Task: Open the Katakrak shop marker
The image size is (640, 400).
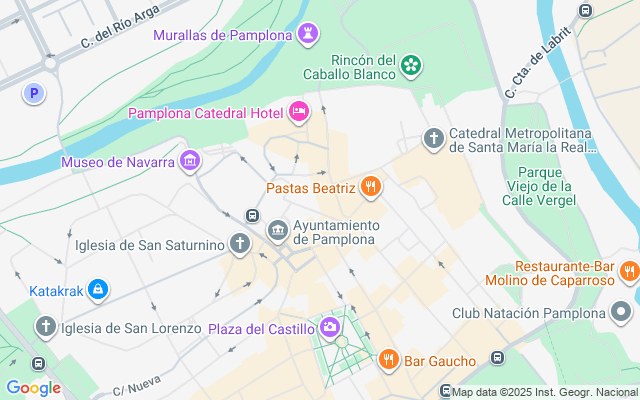Action: pyautogui.click(x=98, y=290)
